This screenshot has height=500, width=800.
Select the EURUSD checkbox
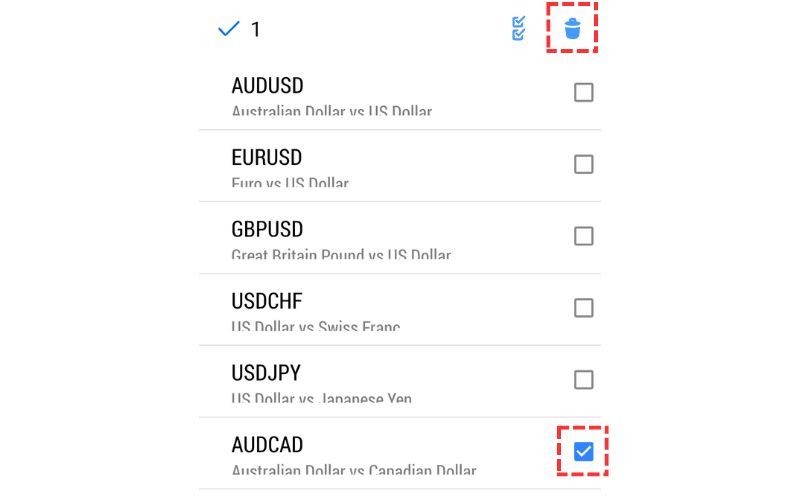click(584, 165)
